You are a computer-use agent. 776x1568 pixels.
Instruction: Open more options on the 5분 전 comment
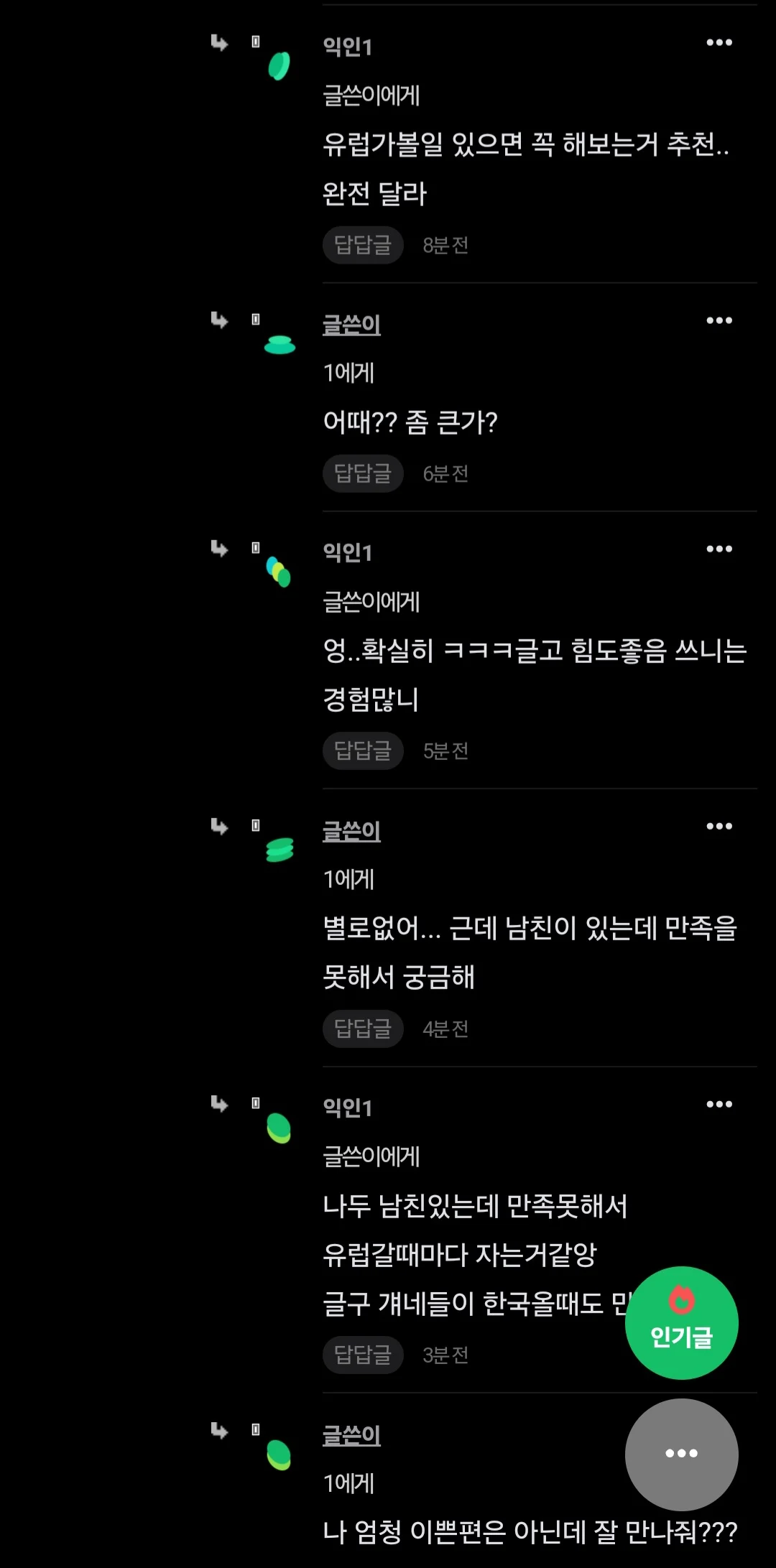(719, 549)
